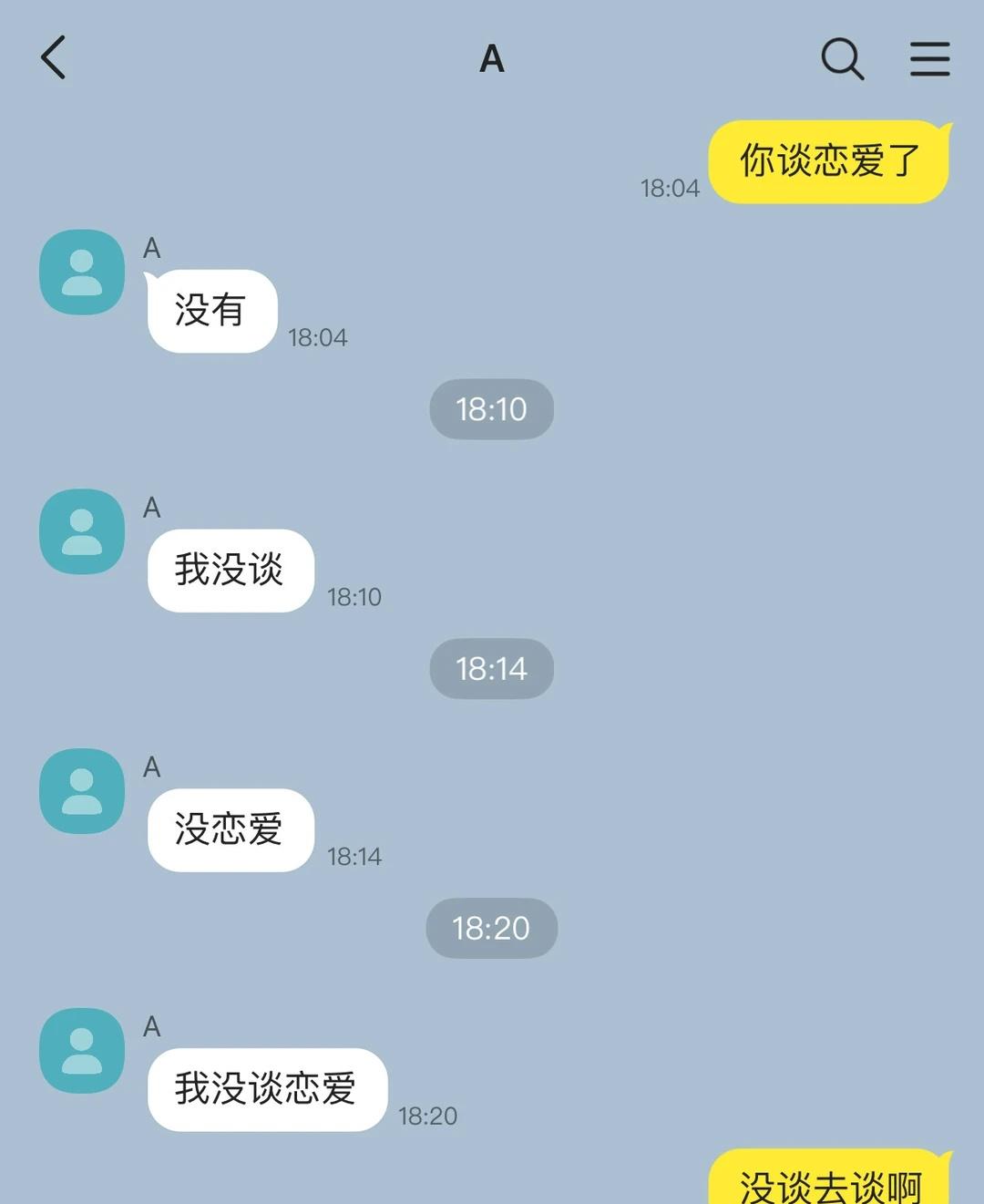Select the chat title A in the header
Image resolution: width=984 pixels, height=1204 pixels.
pyautogui.click(x=491, y=58)
